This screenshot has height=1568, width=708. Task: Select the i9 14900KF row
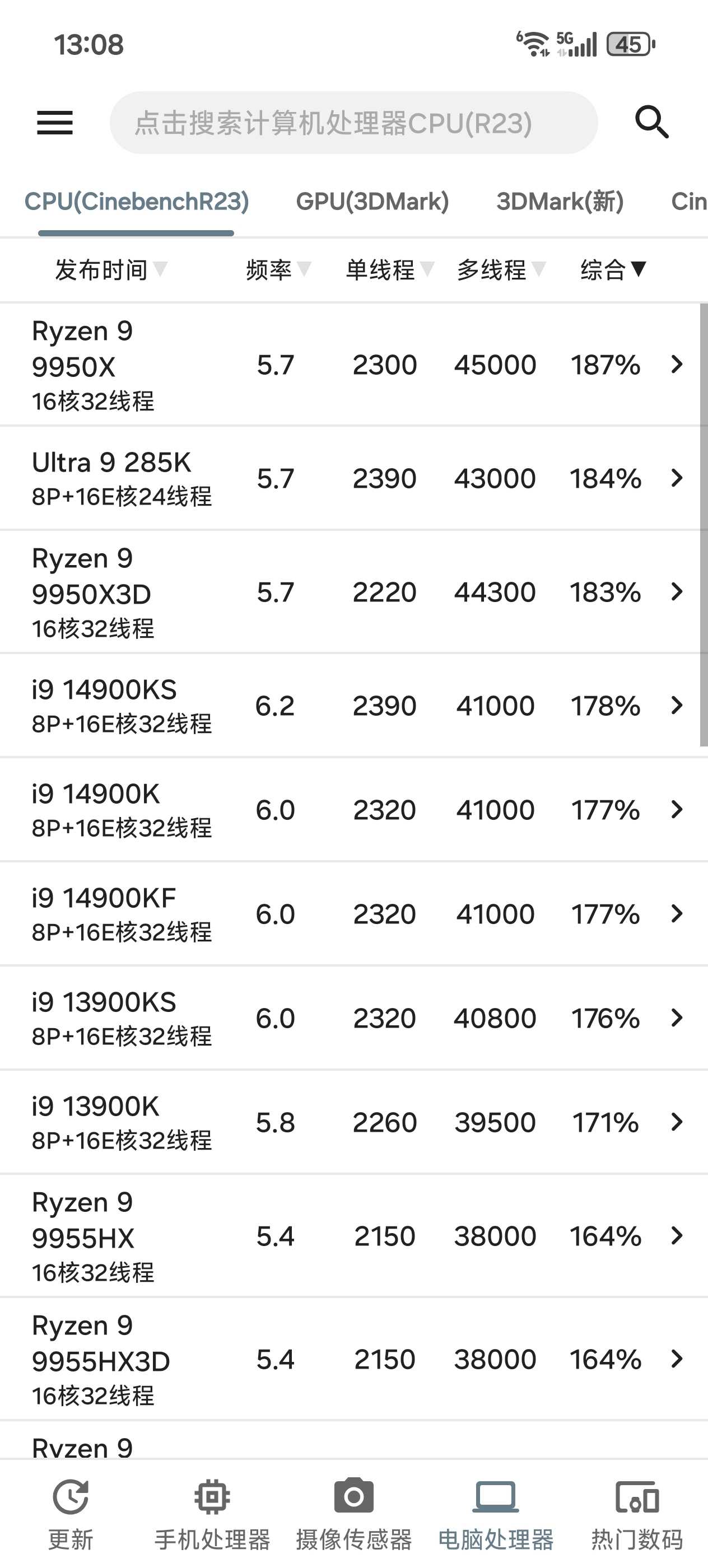[x=353, y=914]
